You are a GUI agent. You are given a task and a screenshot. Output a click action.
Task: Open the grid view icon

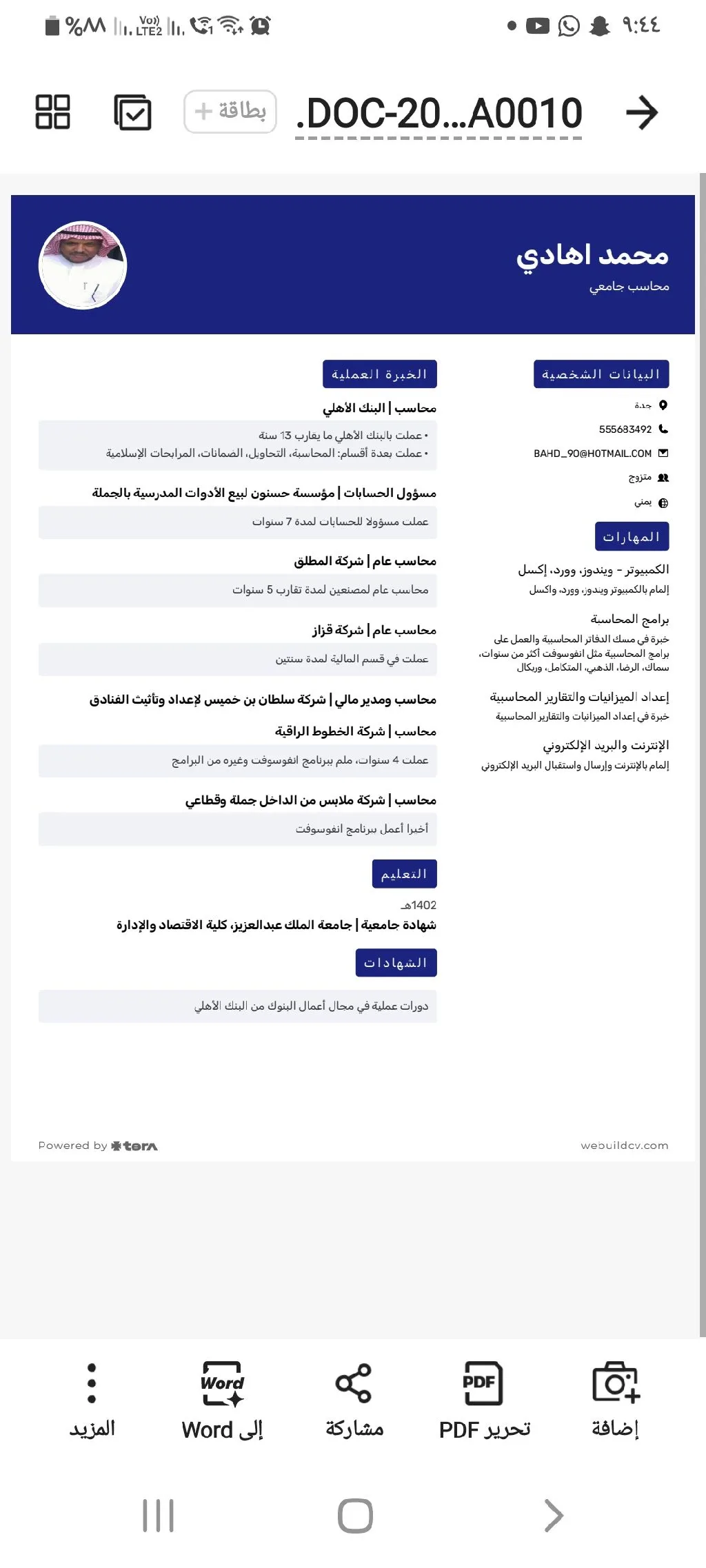[52, 112]
